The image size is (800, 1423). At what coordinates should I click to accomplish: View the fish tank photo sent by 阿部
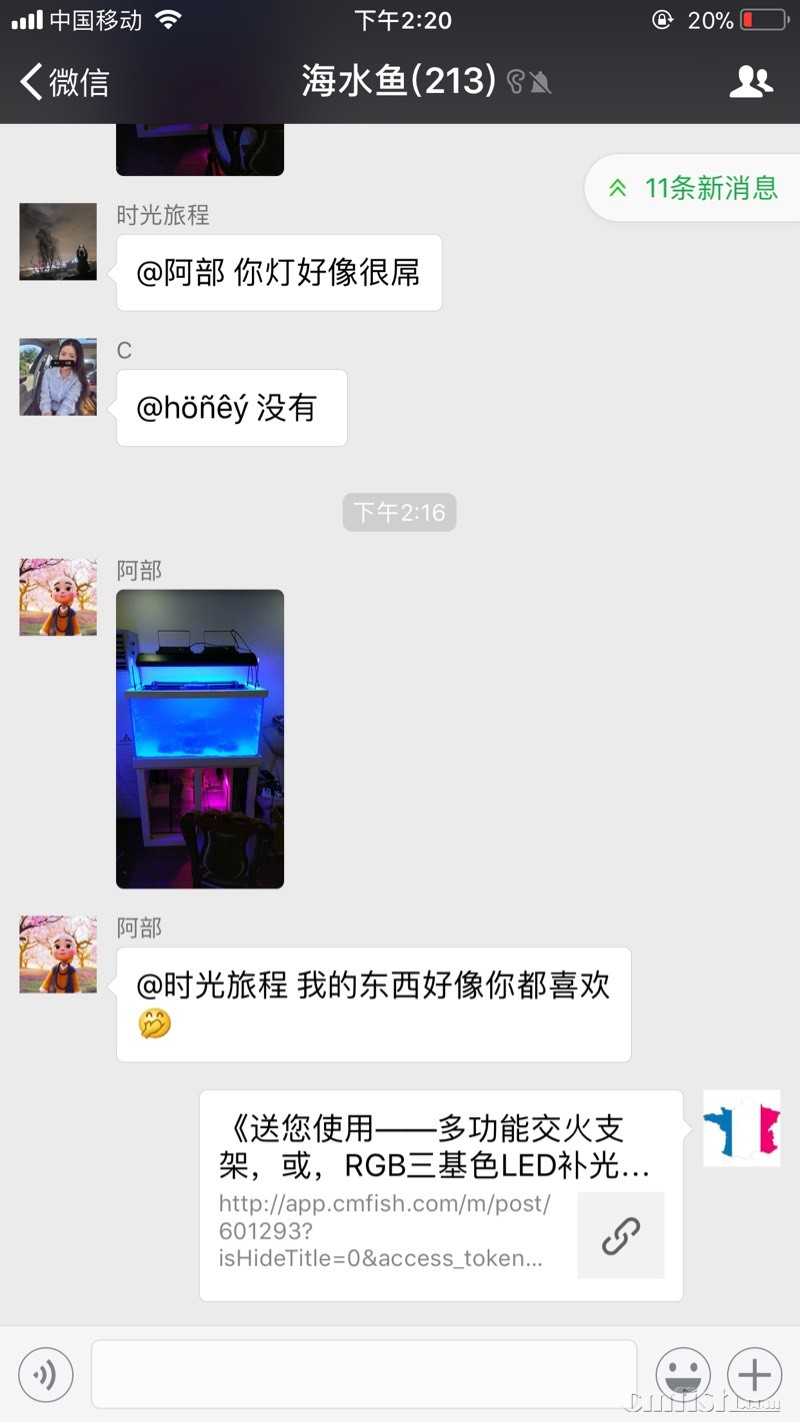tap(200, 738)
